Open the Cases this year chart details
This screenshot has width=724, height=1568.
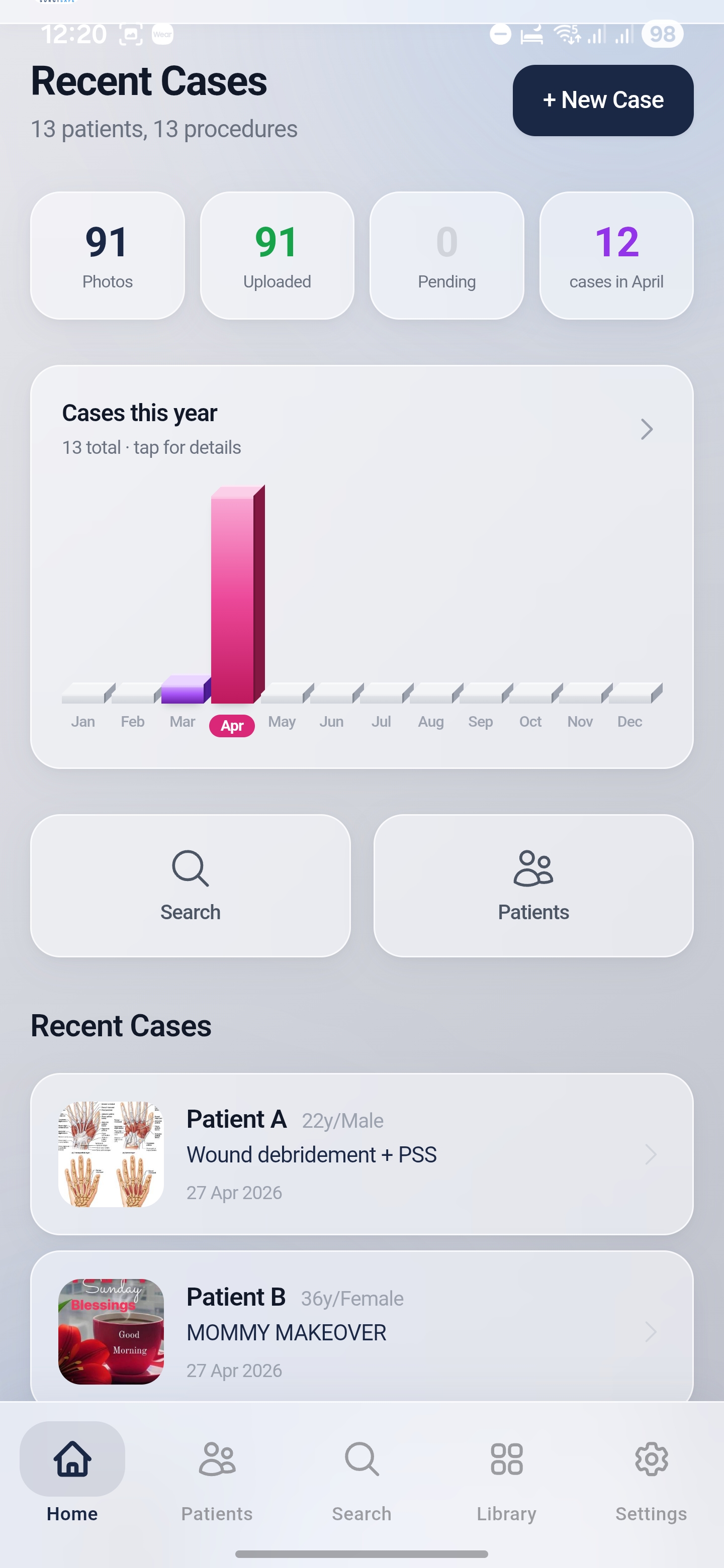pos(646,429)
